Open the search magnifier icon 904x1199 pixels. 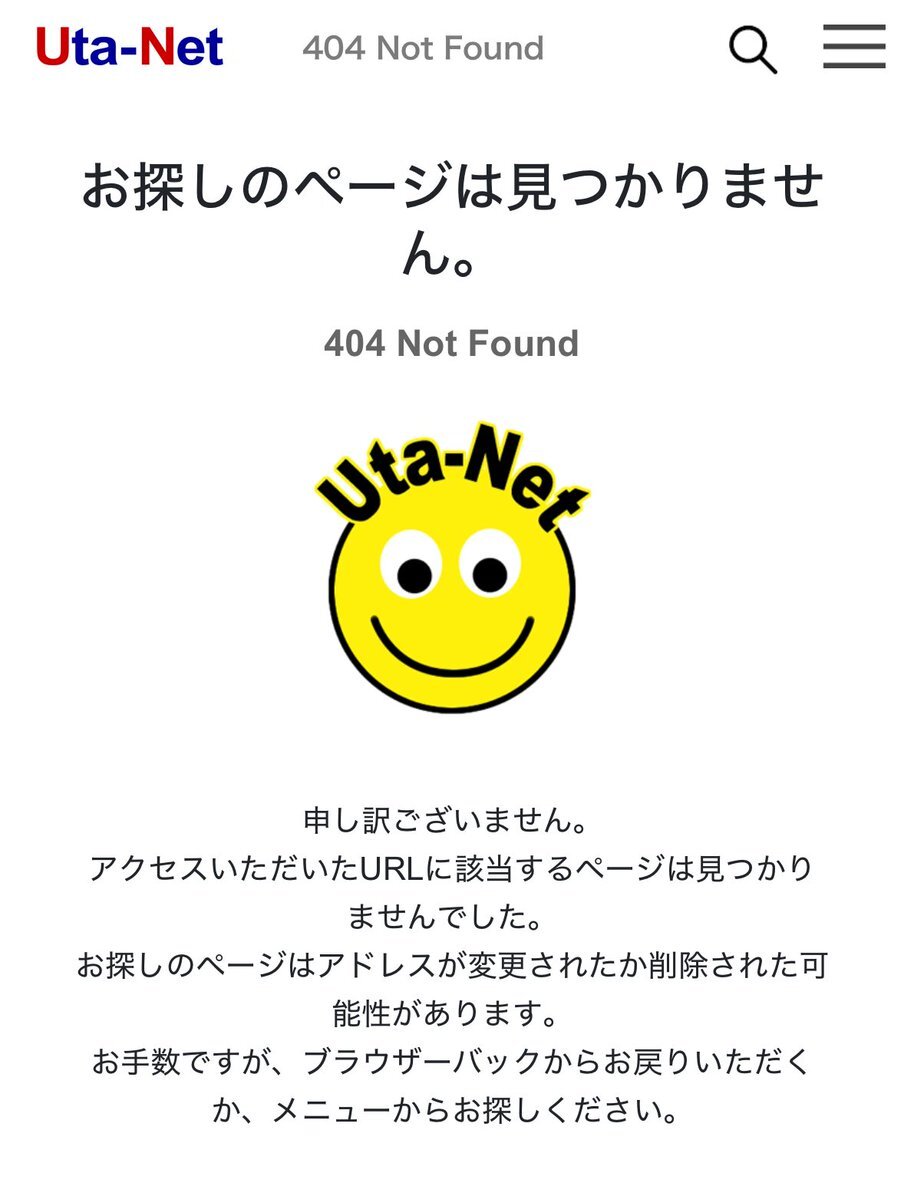[x=752, y=48]
